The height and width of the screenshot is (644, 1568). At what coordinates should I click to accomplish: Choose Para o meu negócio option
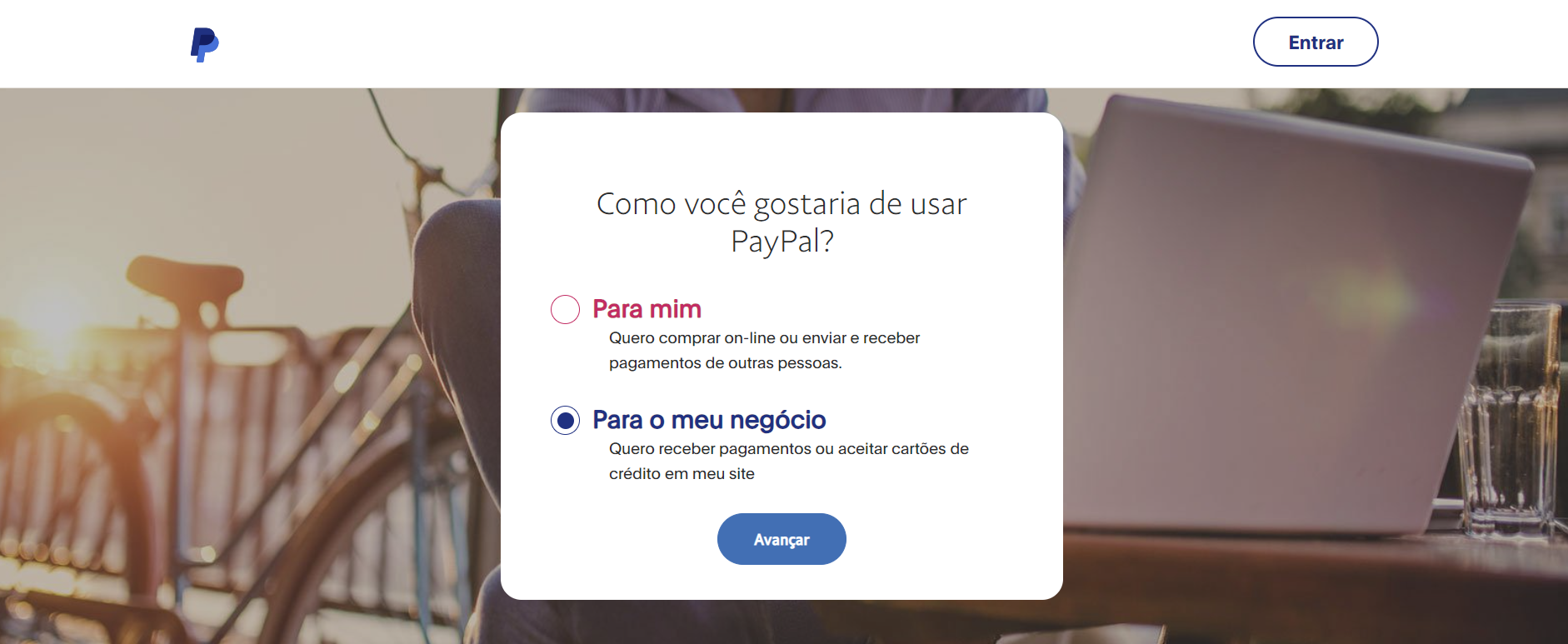pyautogui.click(x=566, y=420)
